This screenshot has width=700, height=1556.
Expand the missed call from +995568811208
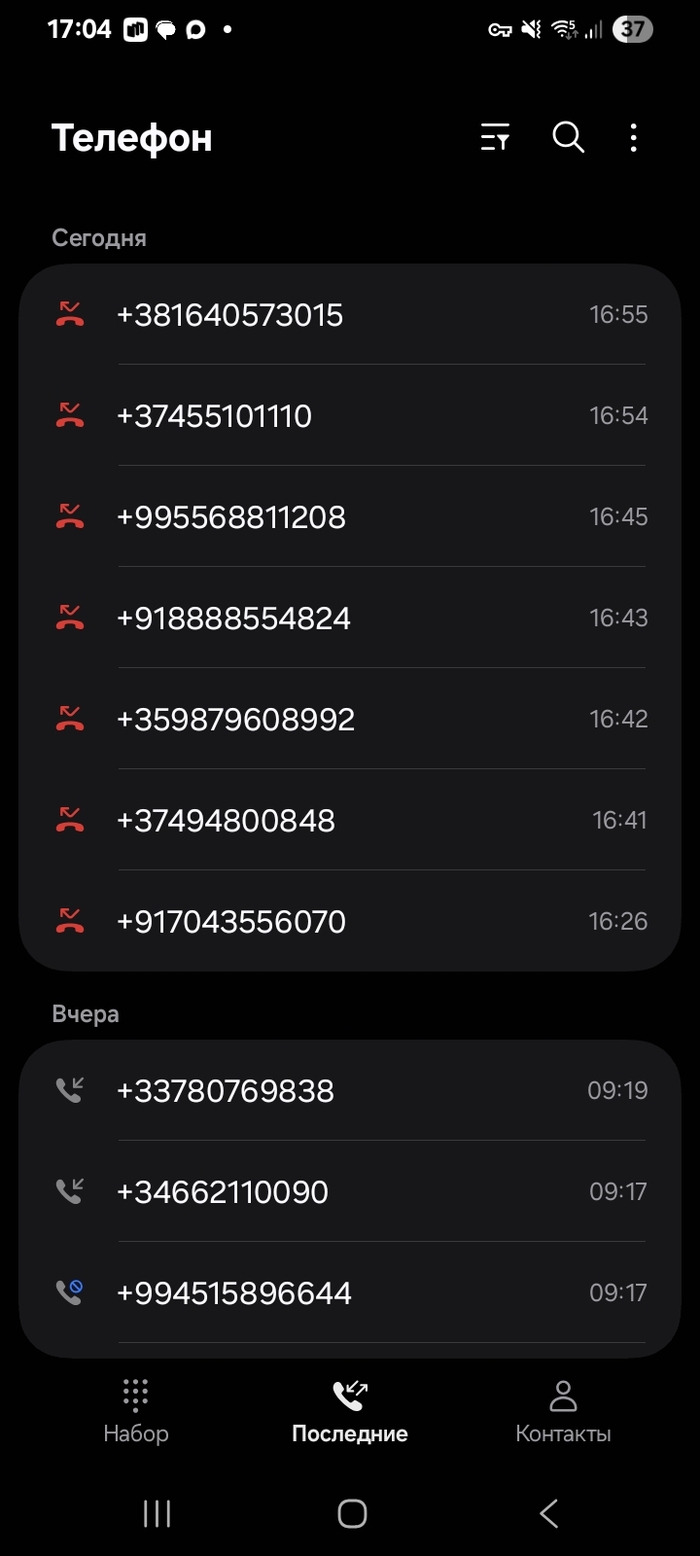[x=350, y=517]
